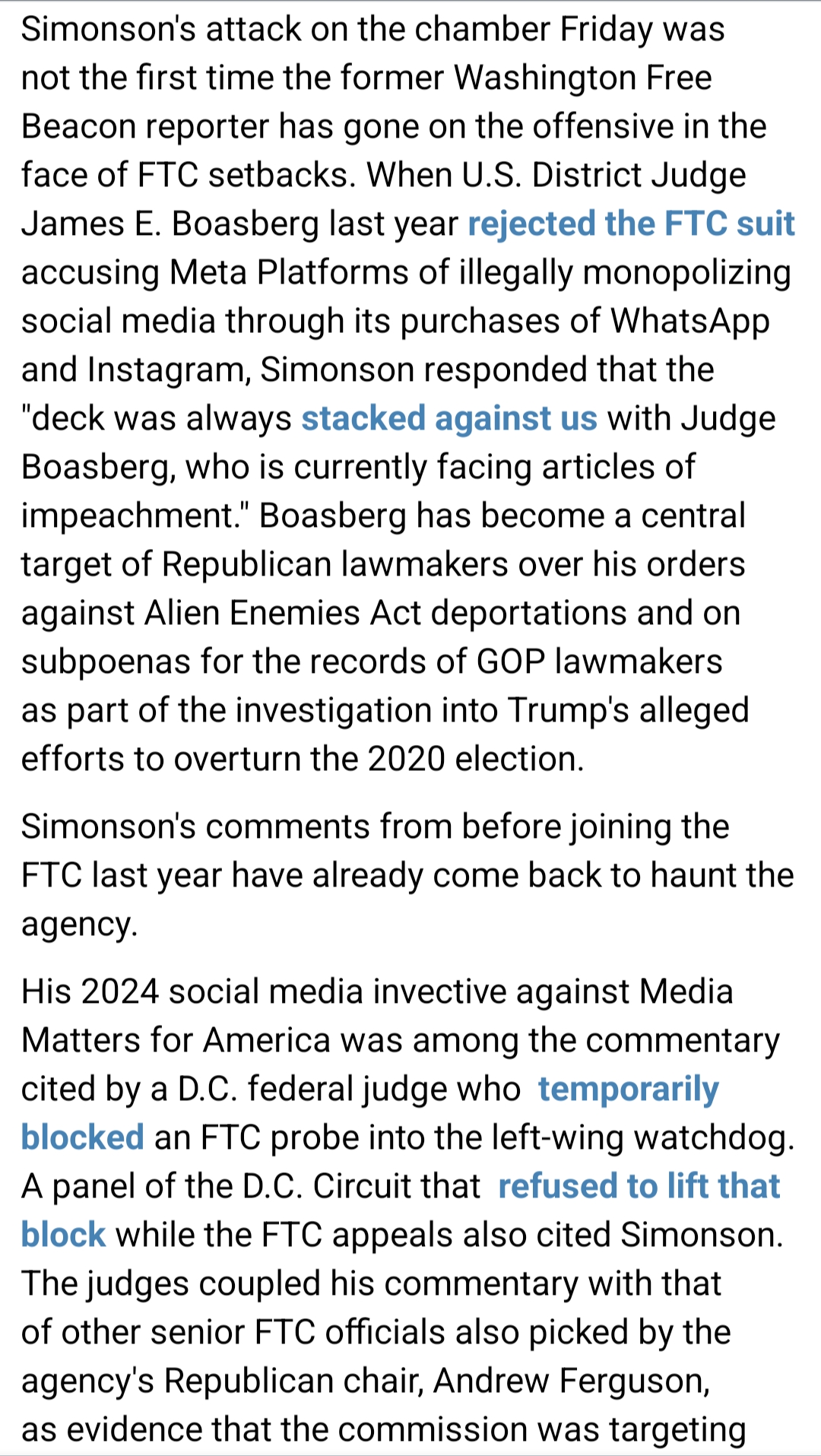Open the 'rejected the FTC suit' link
Image resolution: width=821 pixels, height=1456 pixels.
tap(630, 224)
